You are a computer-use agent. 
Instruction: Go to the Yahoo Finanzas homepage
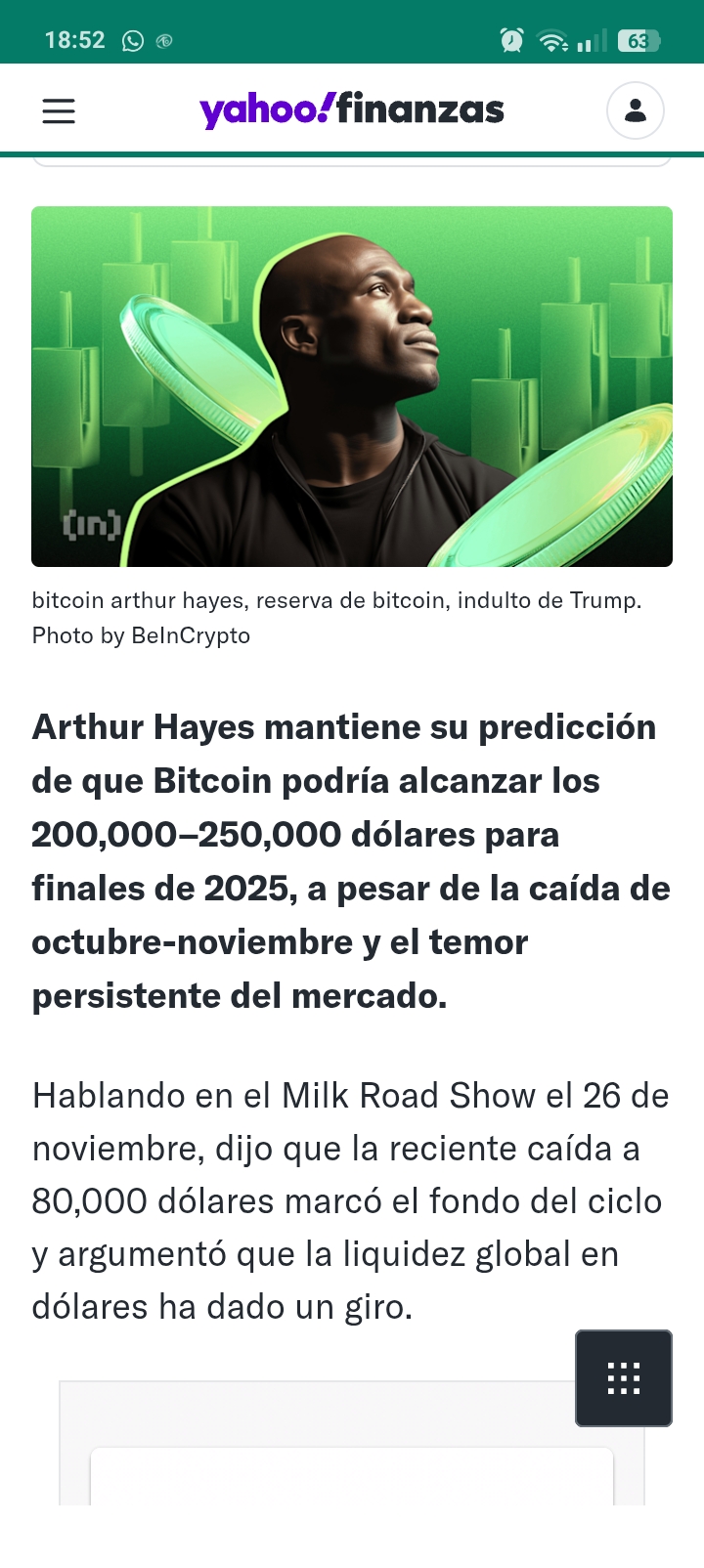pos(352,109)
